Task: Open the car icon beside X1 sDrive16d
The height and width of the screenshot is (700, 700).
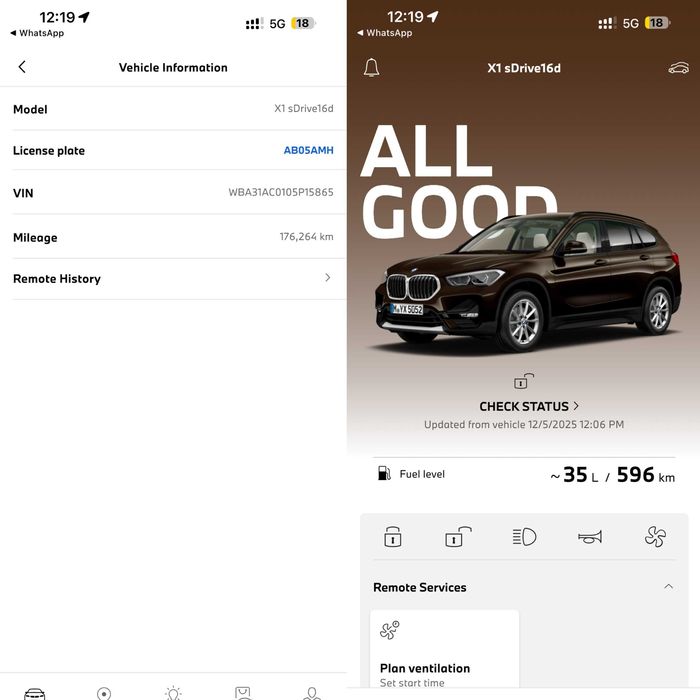Action: coord(679,68)
